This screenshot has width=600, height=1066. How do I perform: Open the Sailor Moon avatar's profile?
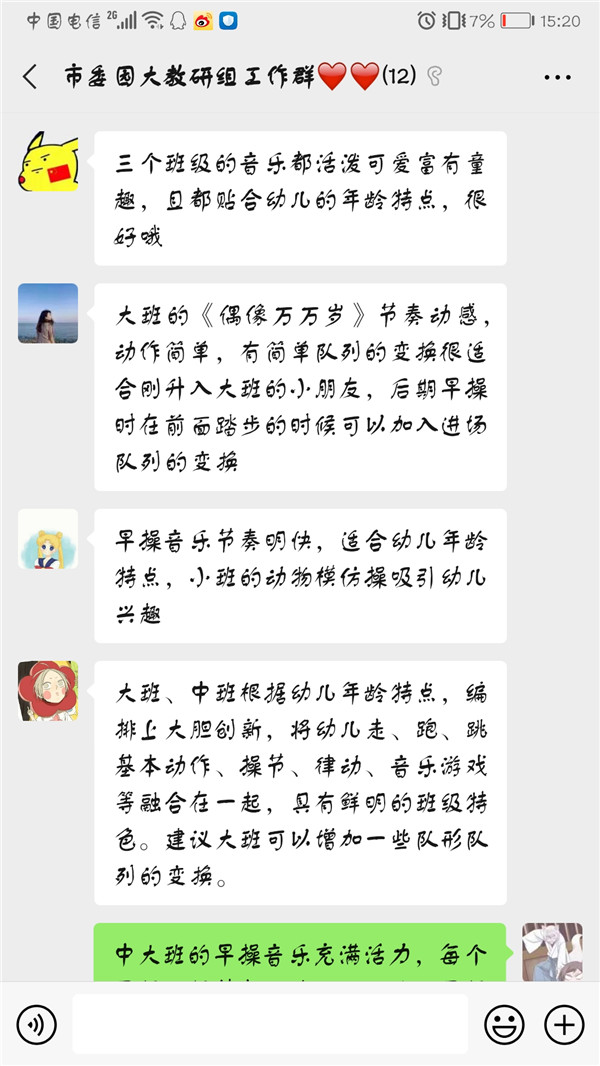point(47,539)
